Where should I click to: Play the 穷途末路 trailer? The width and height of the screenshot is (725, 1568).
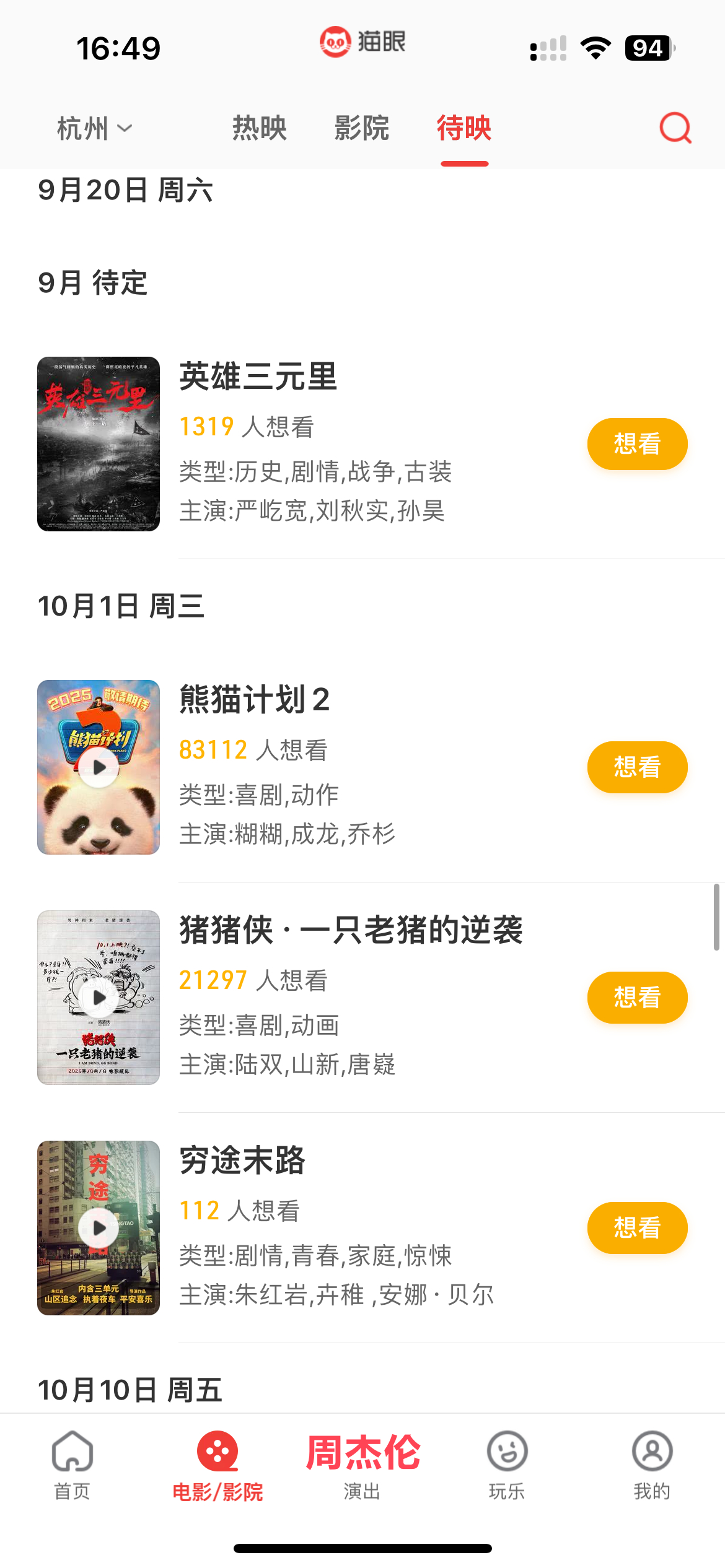tap(99, 1228)
